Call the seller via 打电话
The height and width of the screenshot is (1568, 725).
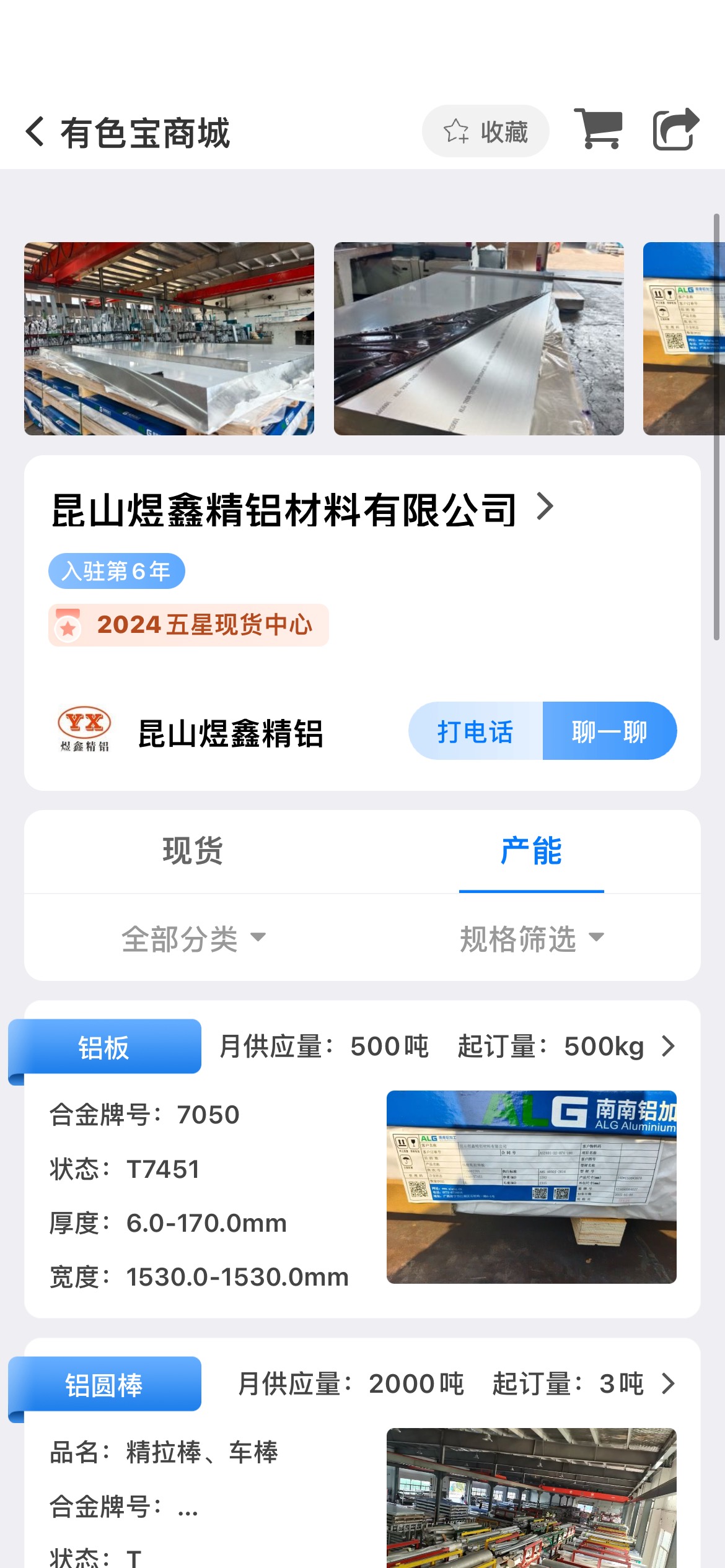(475, 731)
